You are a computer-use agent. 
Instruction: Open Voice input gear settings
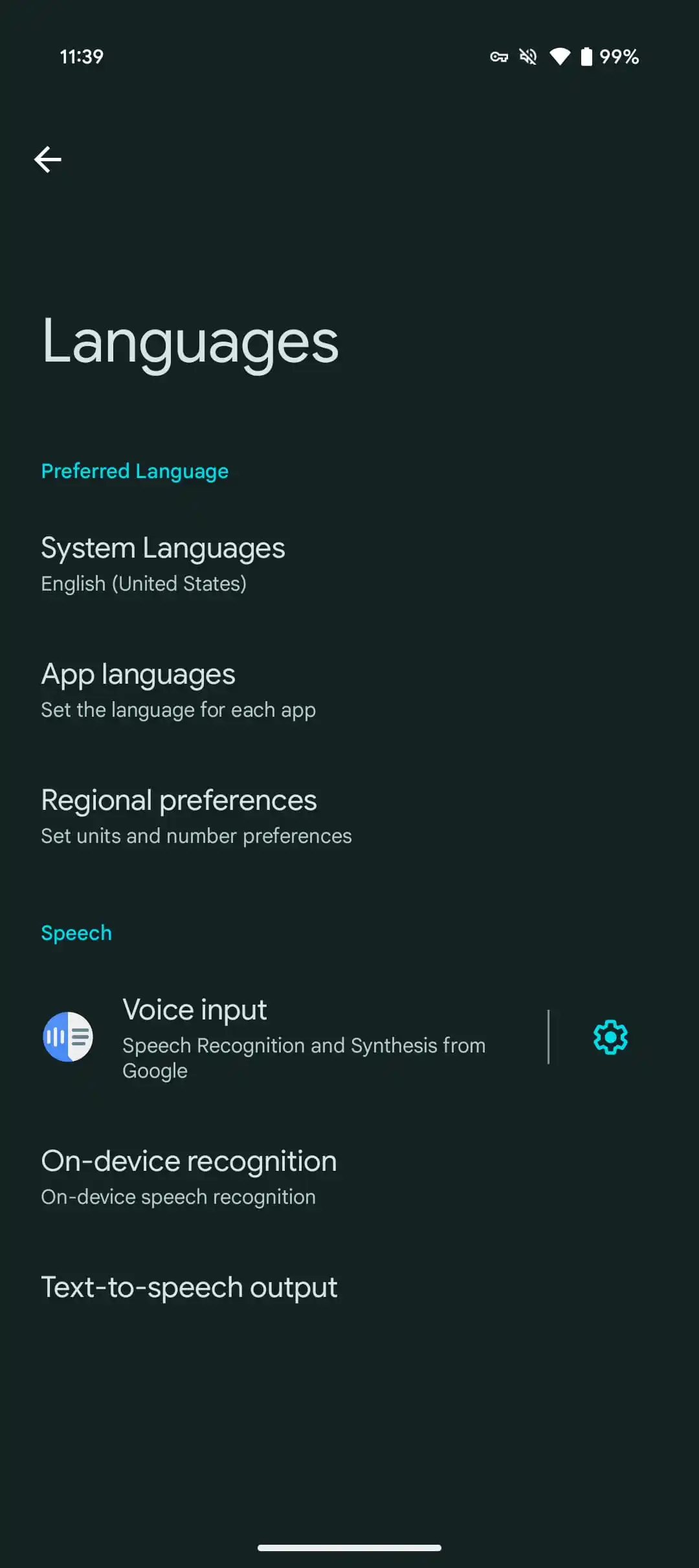coord(610,1038)
